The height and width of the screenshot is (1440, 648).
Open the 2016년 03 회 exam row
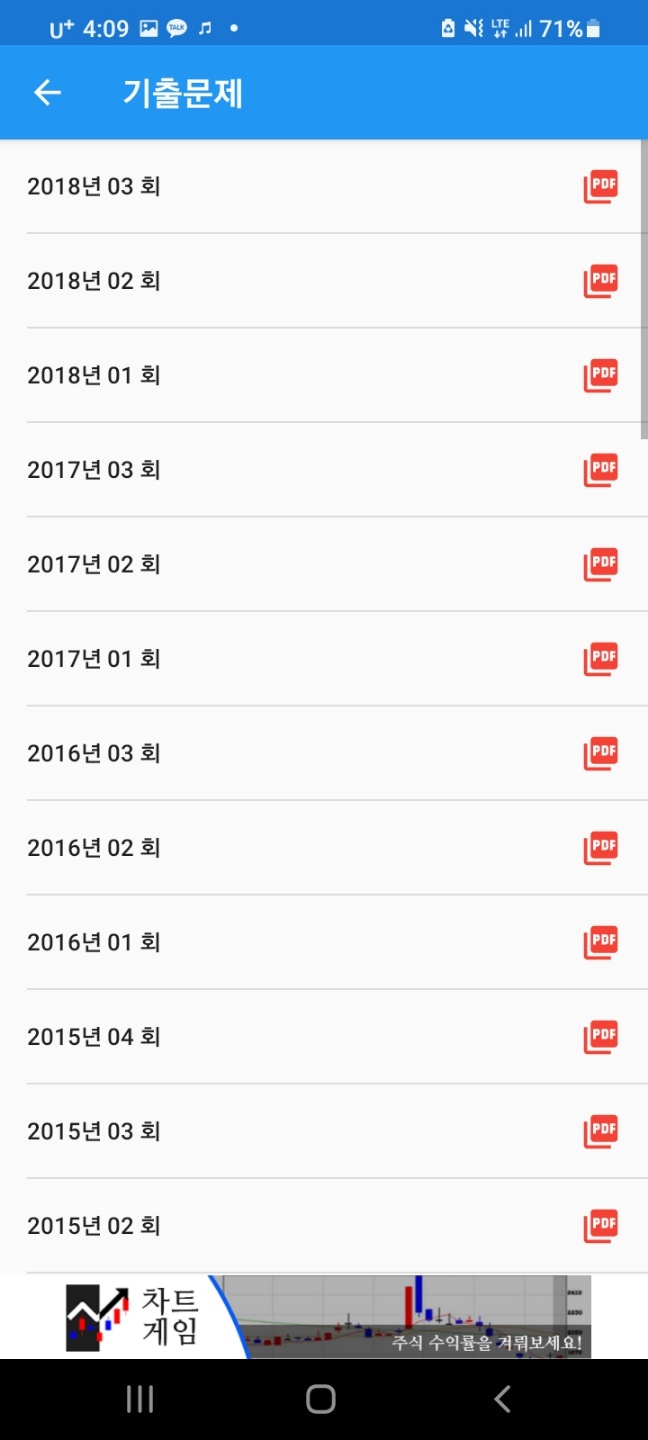324,754
